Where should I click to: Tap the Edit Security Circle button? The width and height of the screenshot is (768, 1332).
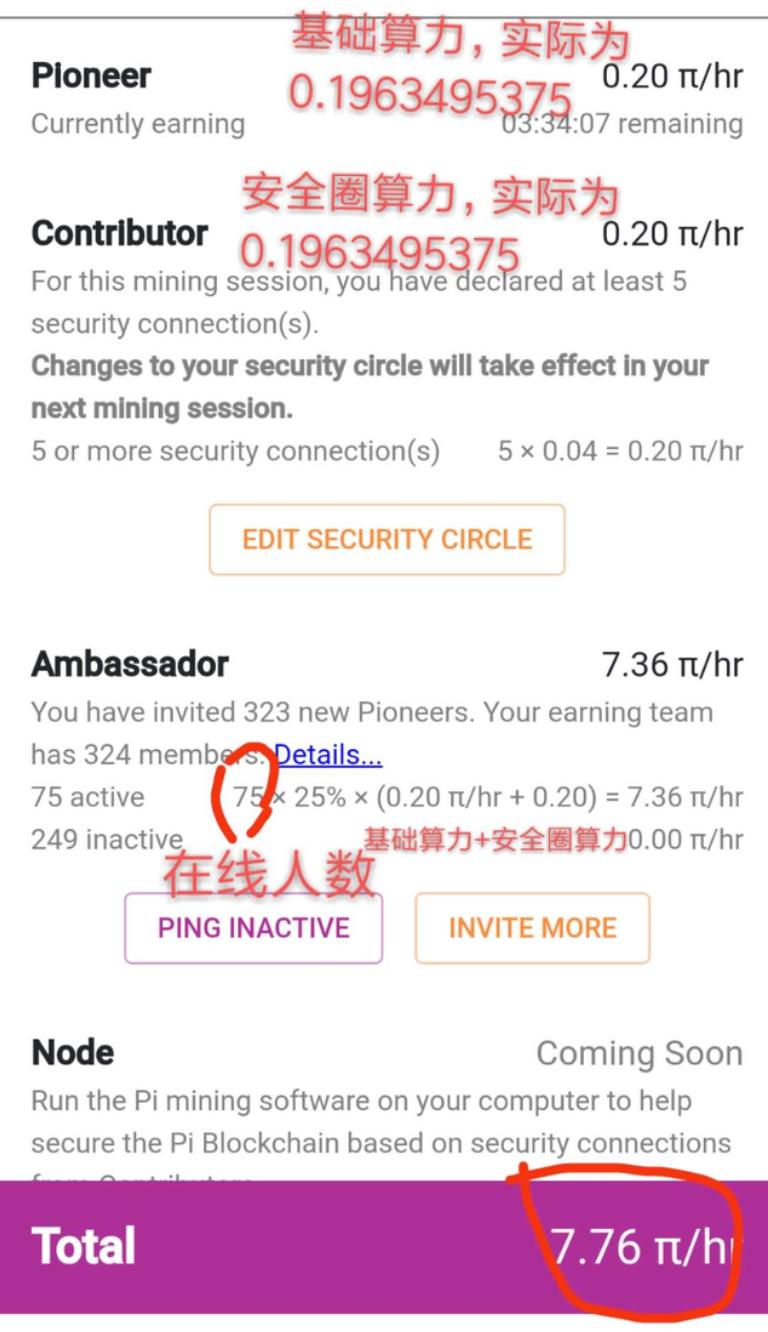[x=387, y=539]
